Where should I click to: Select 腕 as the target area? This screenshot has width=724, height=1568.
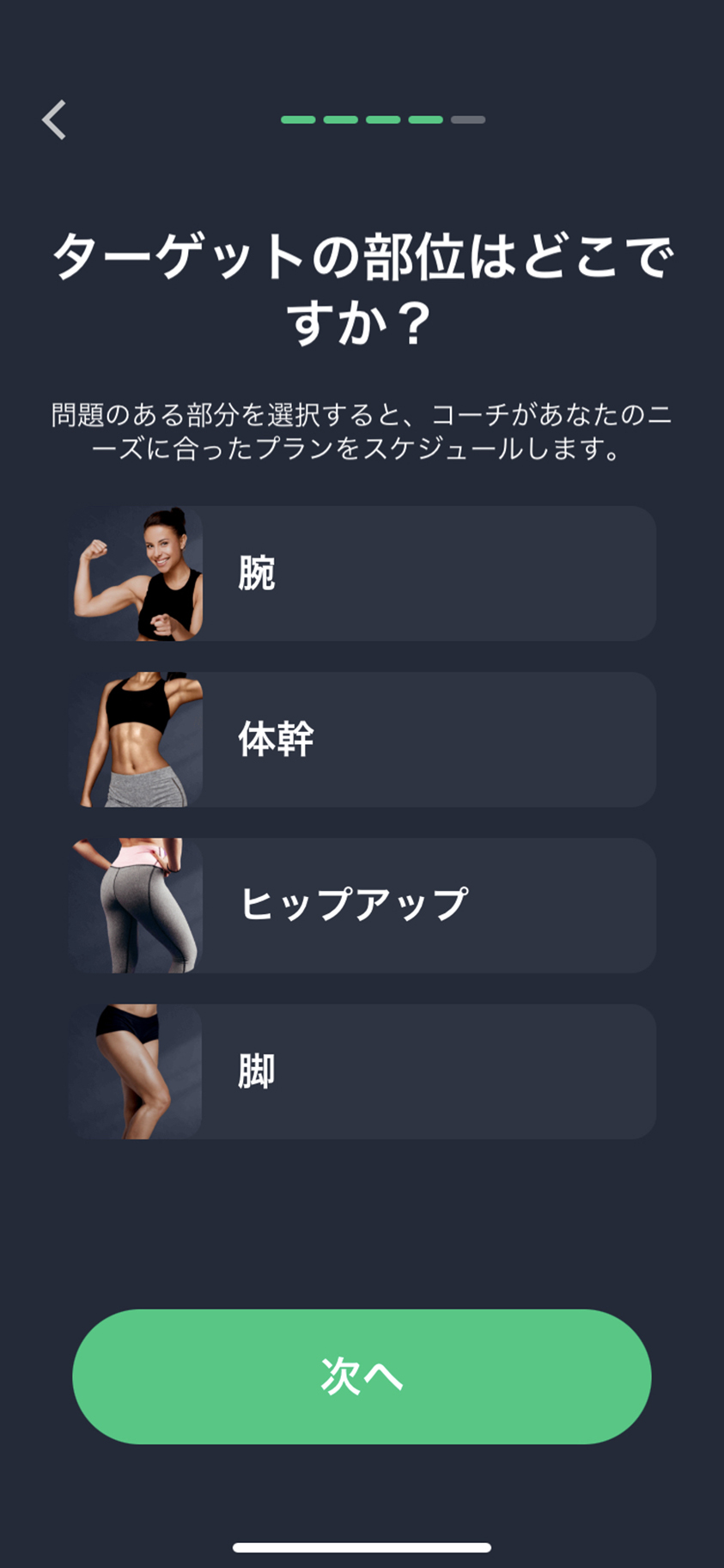362,573
